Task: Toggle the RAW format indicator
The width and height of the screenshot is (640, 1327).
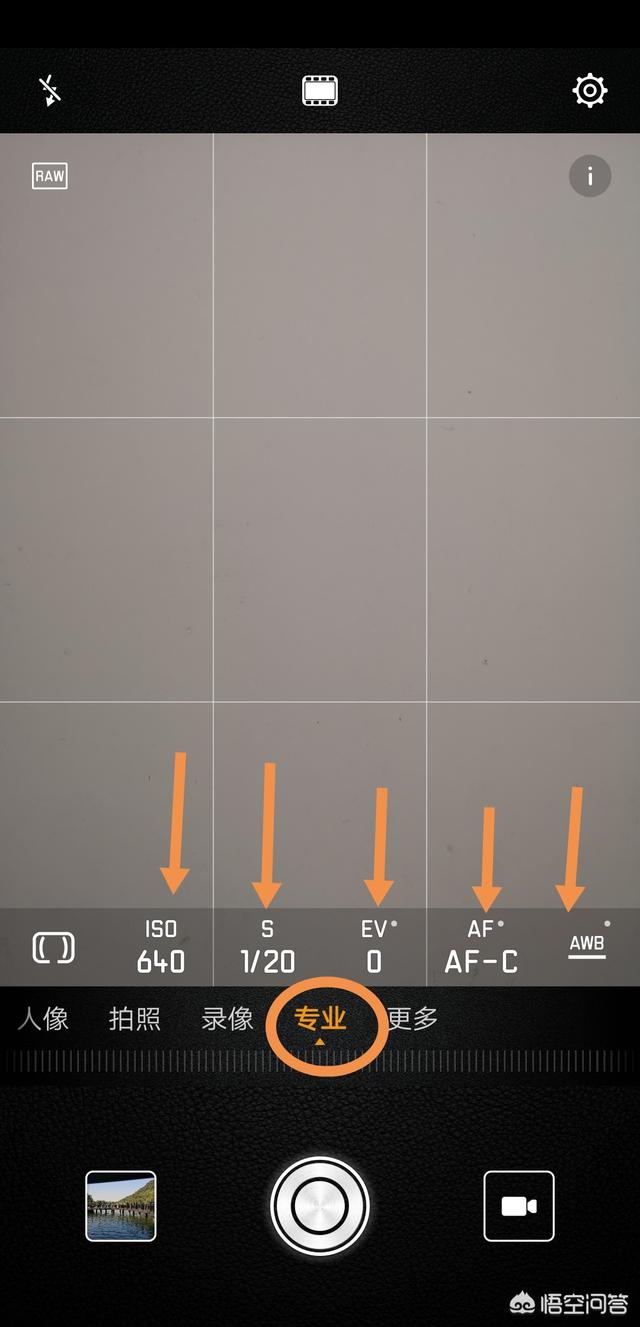Action: pyautogui.click(x=50, y=177)
